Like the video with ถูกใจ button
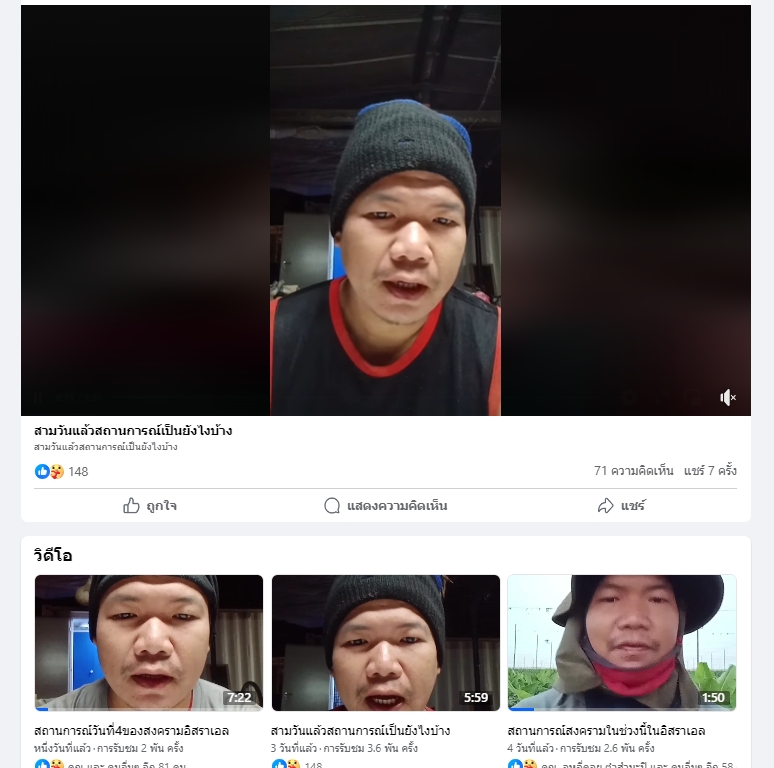This screenshot has height=768, width=774. pos(150,506)
